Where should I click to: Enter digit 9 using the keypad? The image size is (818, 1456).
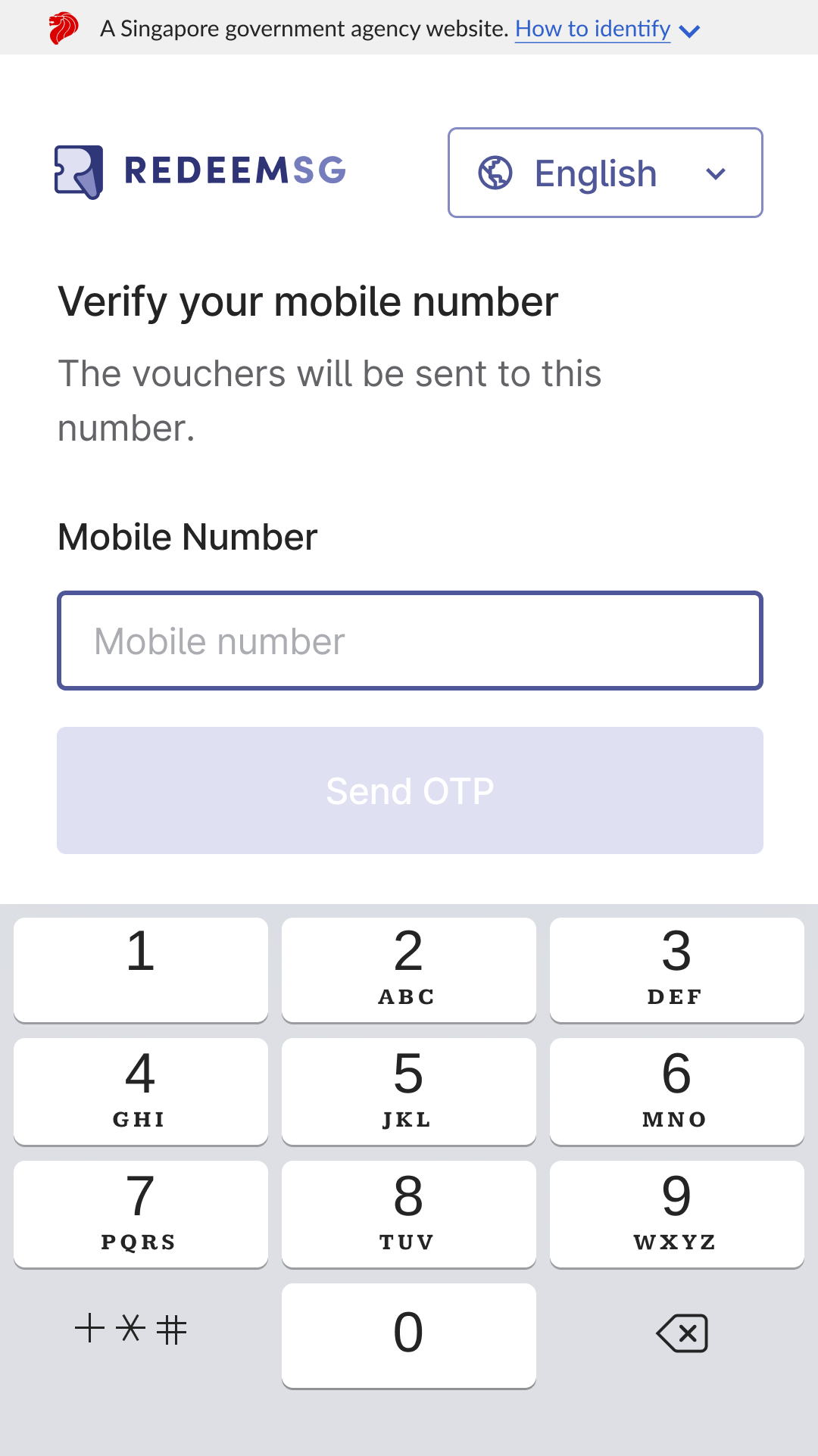pos(676,1213)
